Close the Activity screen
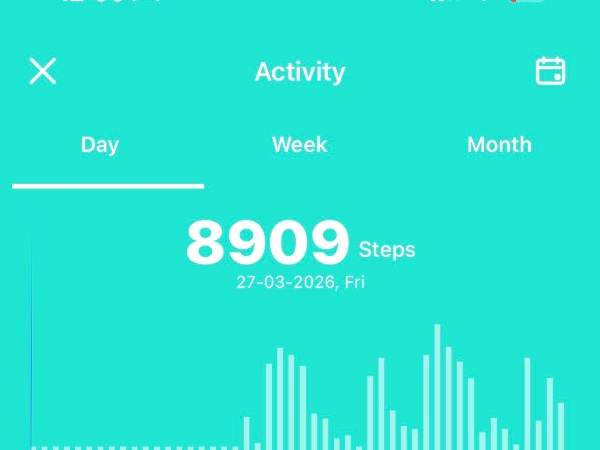 point(42,71)
